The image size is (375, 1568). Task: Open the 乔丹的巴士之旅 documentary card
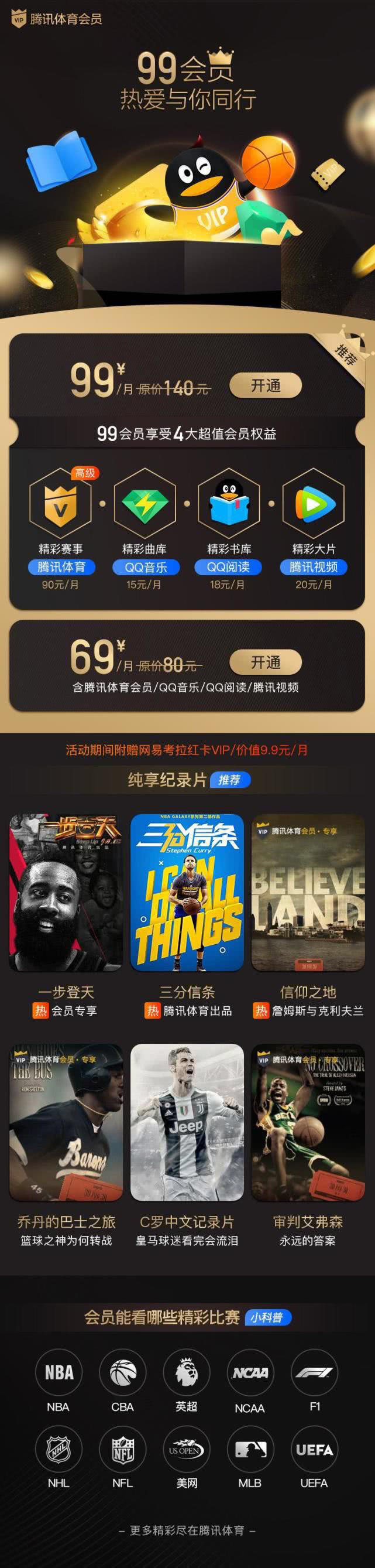[66, 1122]
